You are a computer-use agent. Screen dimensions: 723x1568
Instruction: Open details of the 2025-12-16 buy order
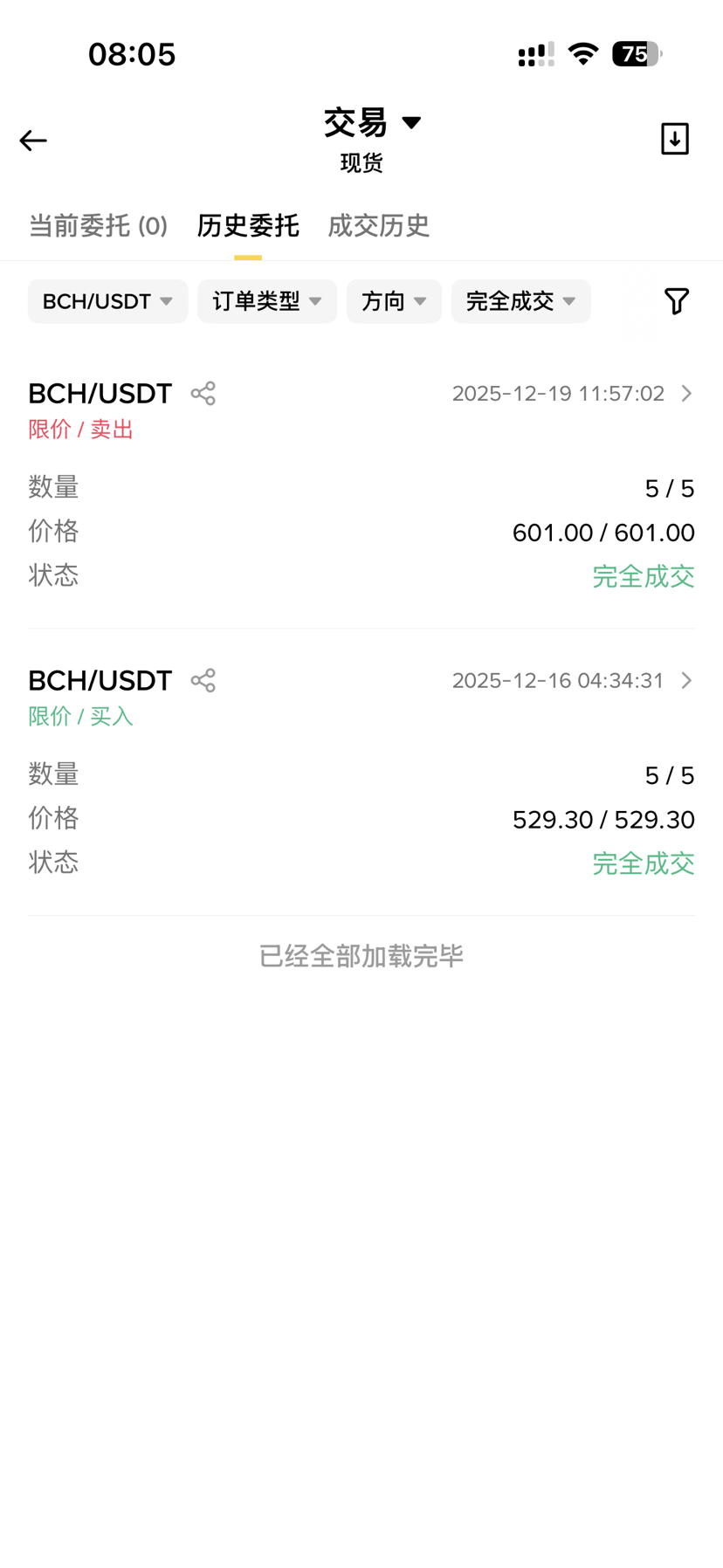click(x=686, y=680)
